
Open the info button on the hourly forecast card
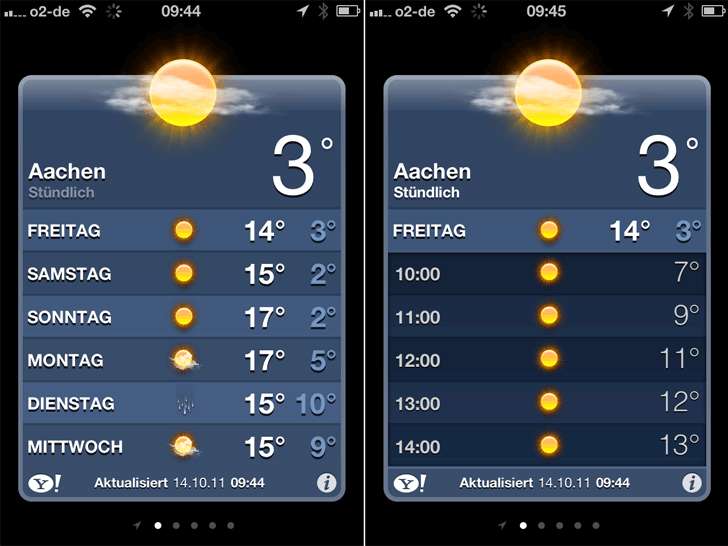point(691,483)
